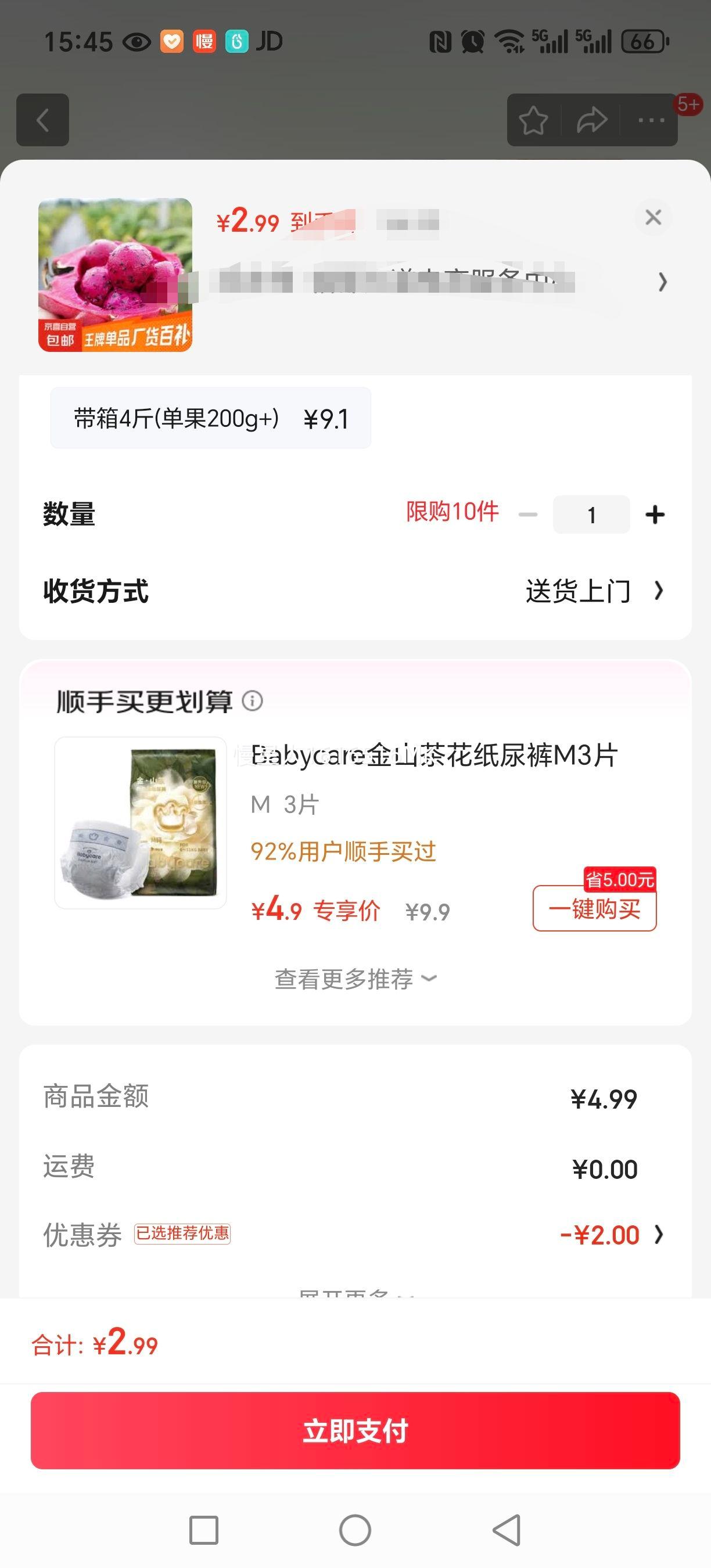Open the Babycare diaper product image
This screenshot has width=711, height=1568.
pyautogui.click(x=141, y=823)
